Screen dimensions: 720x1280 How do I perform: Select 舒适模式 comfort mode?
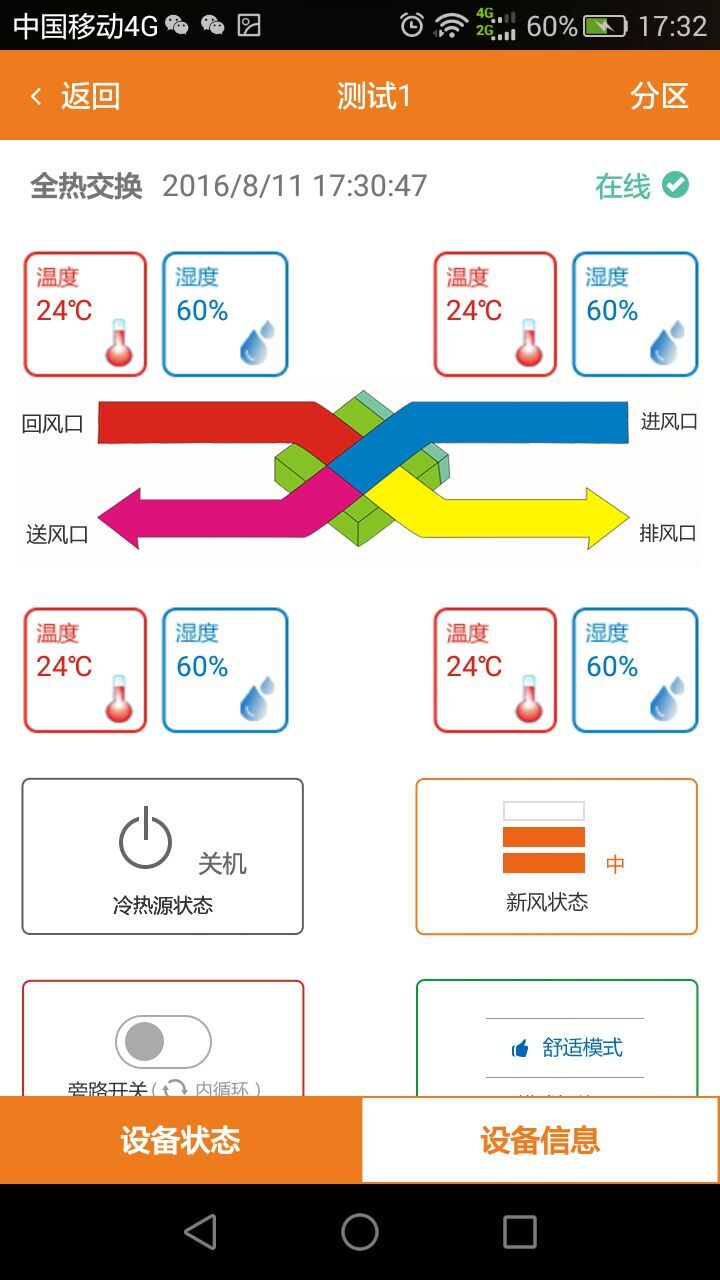pyautogui.click(x=565, y=1047)
